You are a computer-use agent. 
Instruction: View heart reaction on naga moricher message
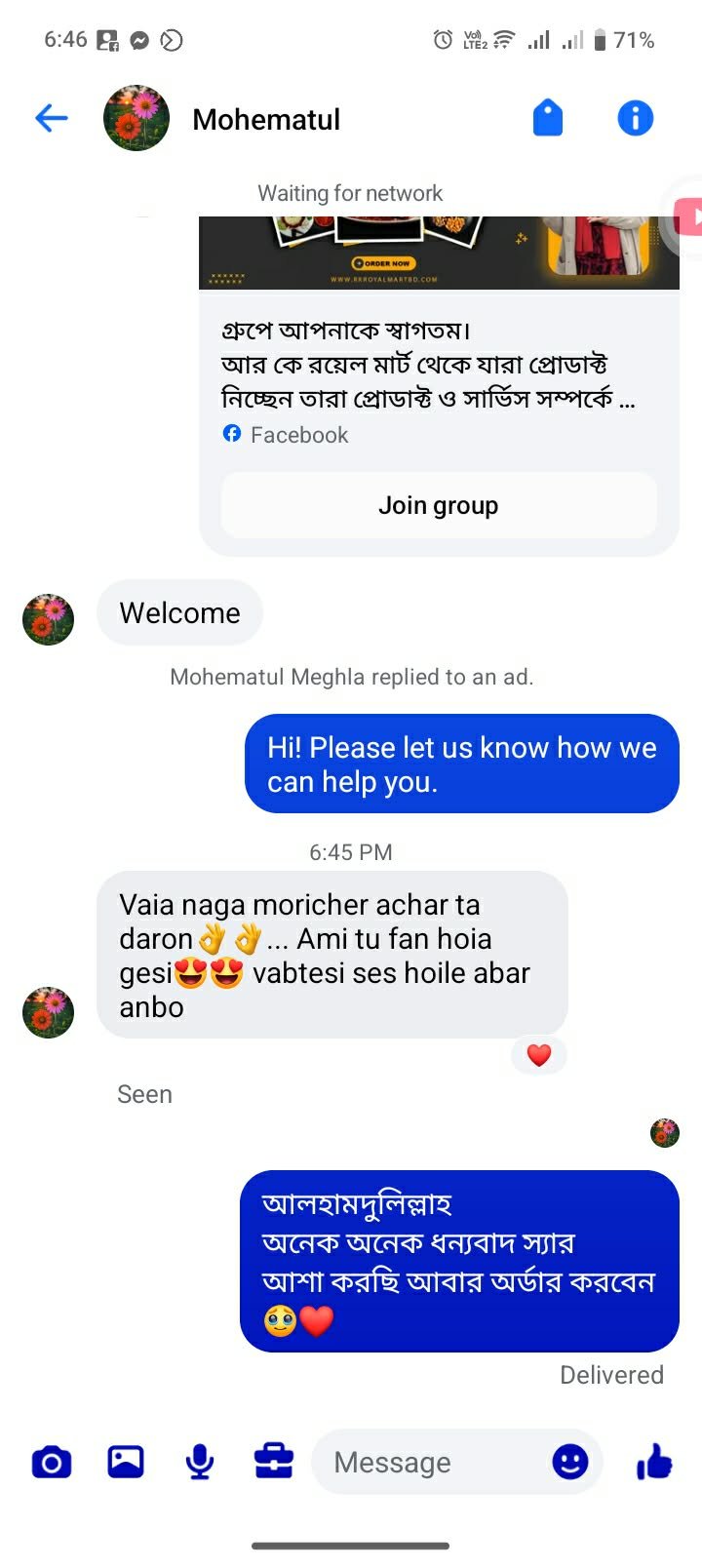539,1054
